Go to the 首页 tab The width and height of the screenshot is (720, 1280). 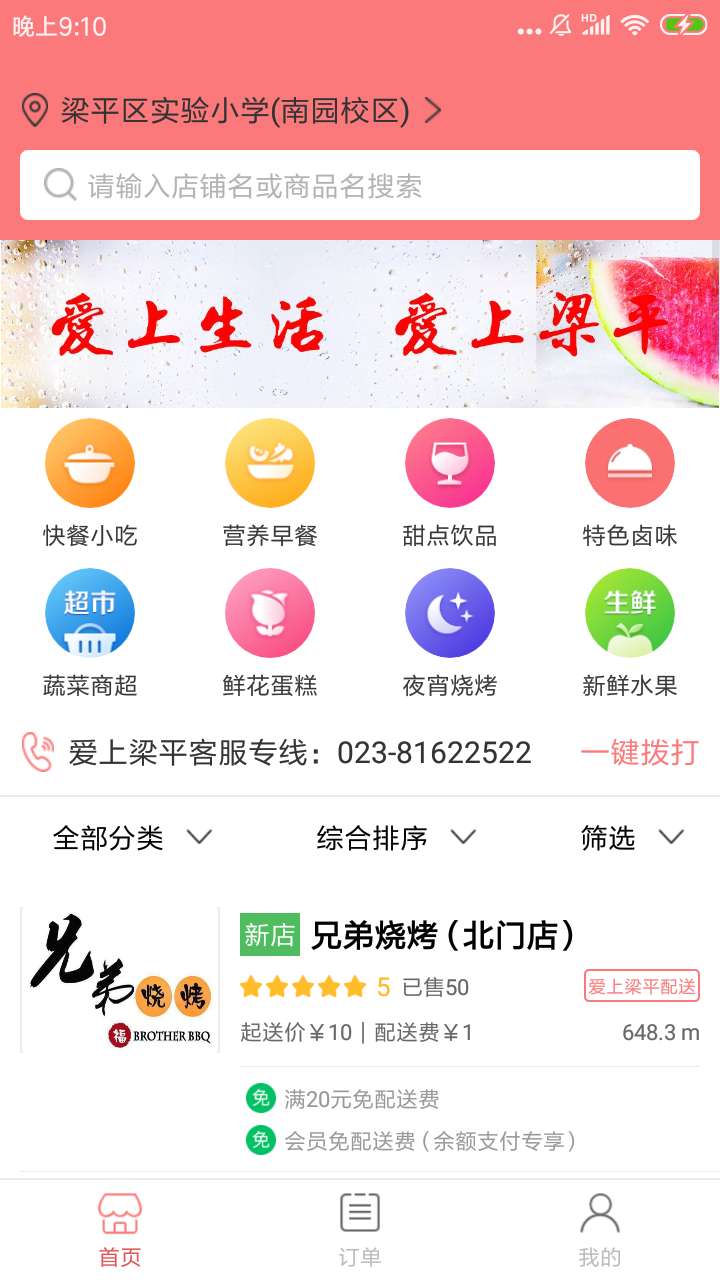(120, 1230)
